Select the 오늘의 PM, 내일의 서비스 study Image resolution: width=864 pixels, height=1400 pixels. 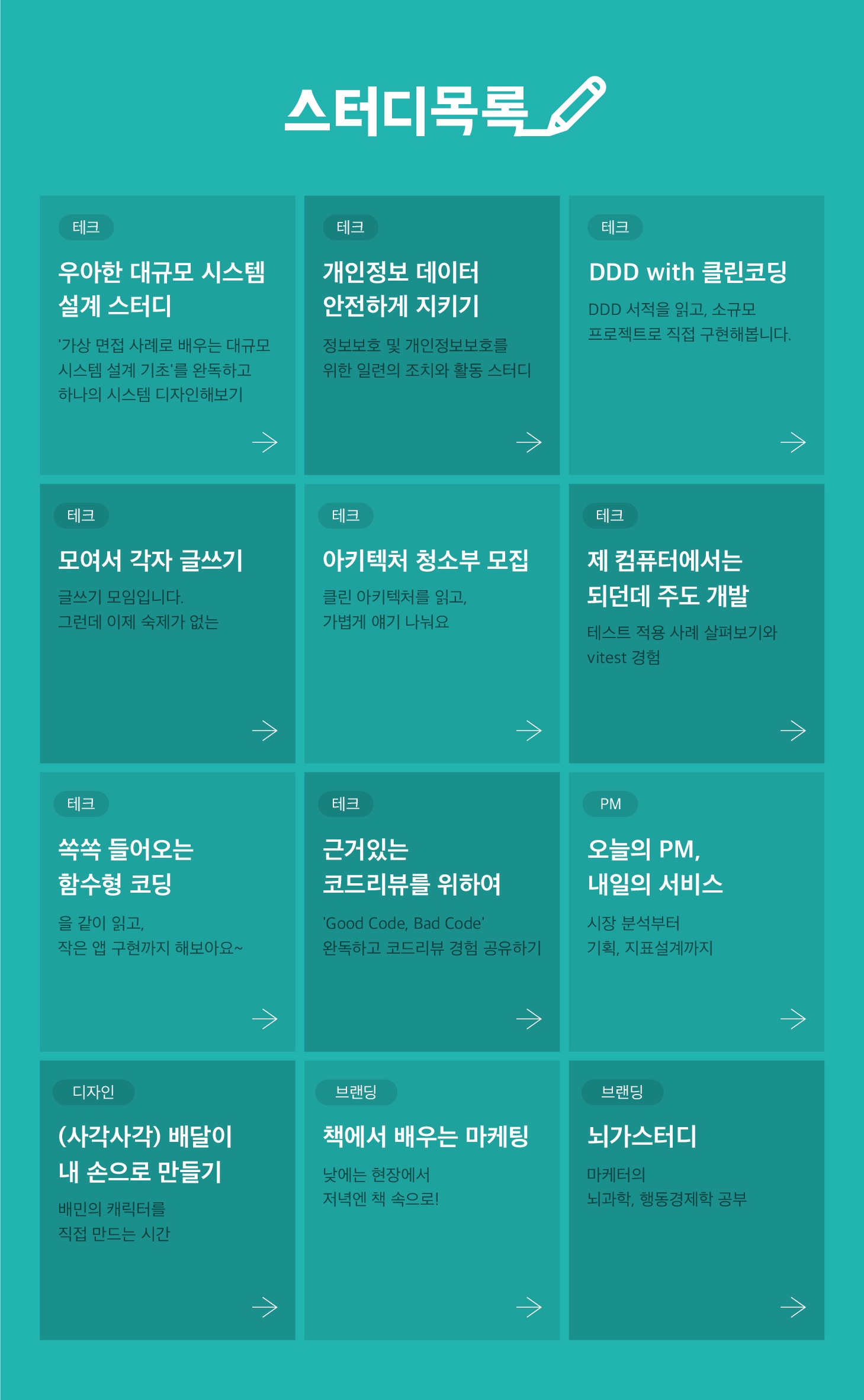[696, 912]
